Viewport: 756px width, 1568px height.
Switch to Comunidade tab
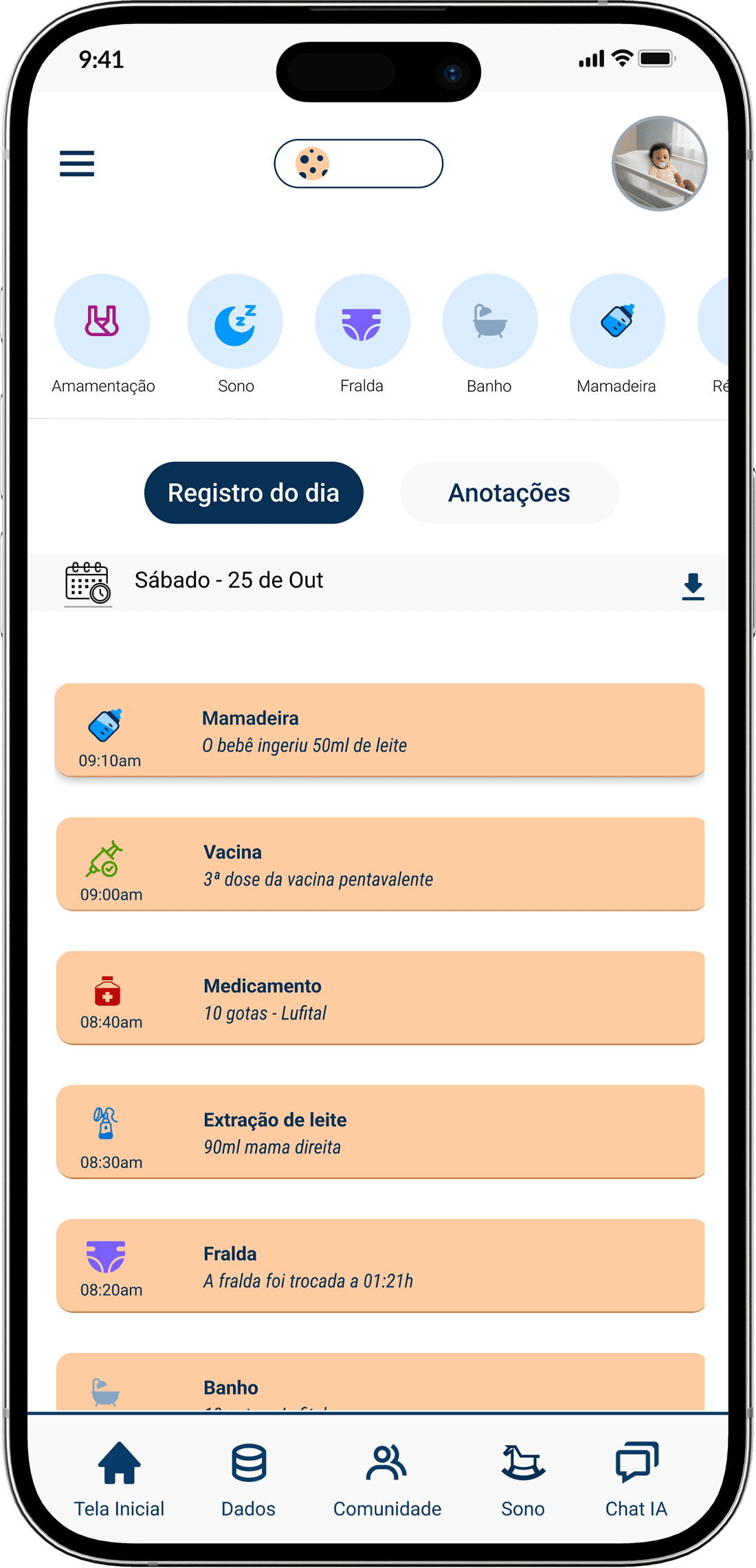[x=387, y=1480]
